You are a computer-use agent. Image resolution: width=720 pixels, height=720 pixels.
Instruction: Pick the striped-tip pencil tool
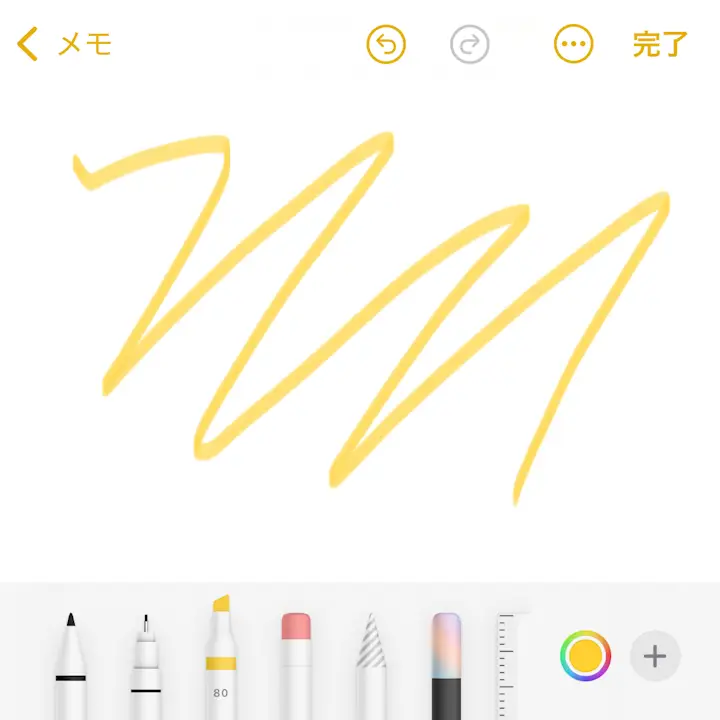(x=370, y=665)
